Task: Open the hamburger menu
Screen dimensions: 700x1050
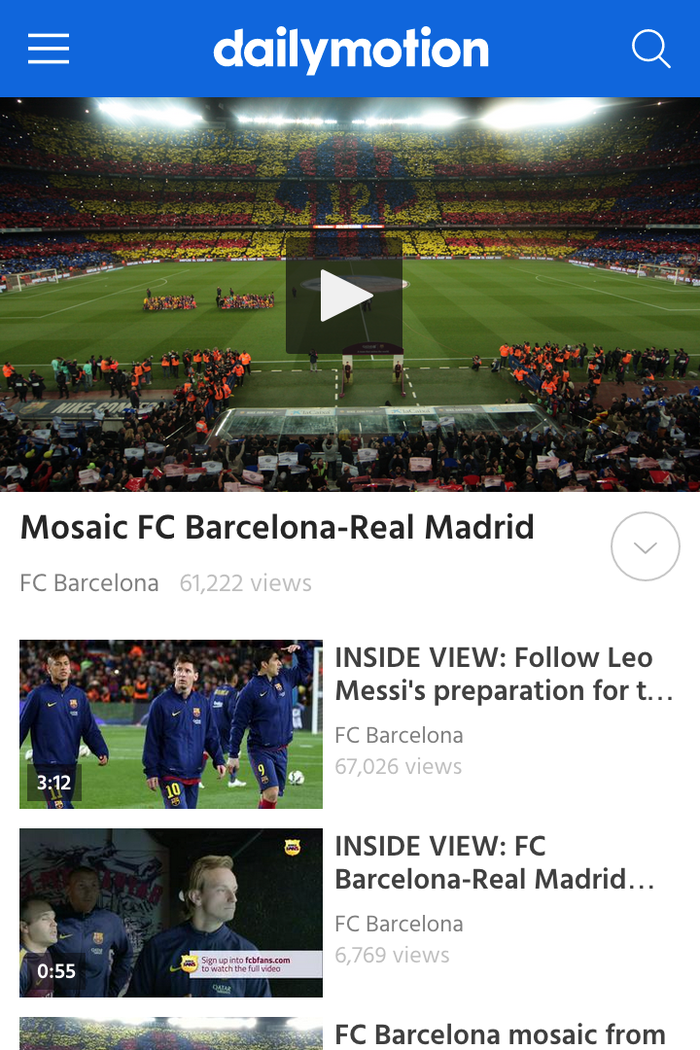Action: click(x=48, y=48)
